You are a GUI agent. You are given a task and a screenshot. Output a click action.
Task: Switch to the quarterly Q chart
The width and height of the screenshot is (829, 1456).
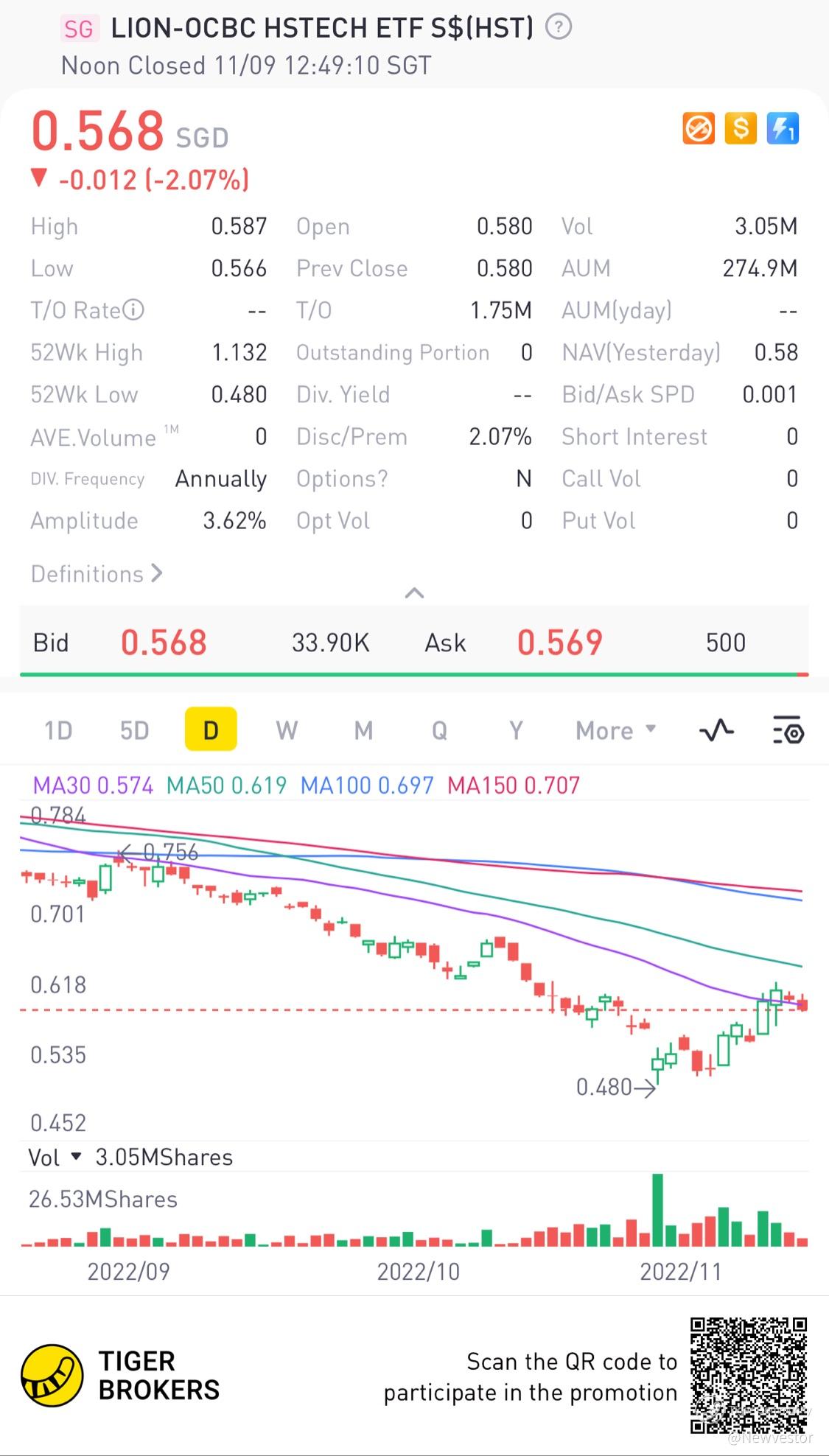[439, 730]
